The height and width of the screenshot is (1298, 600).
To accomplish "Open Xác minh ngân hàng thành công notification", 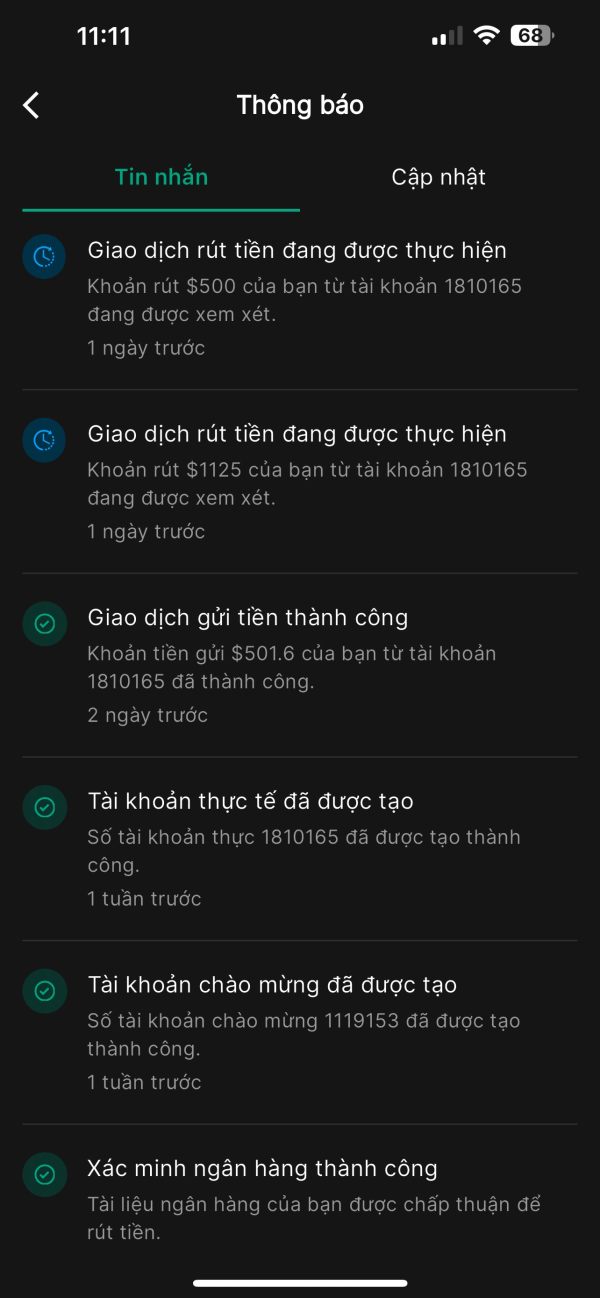I will coord(300,1200).
